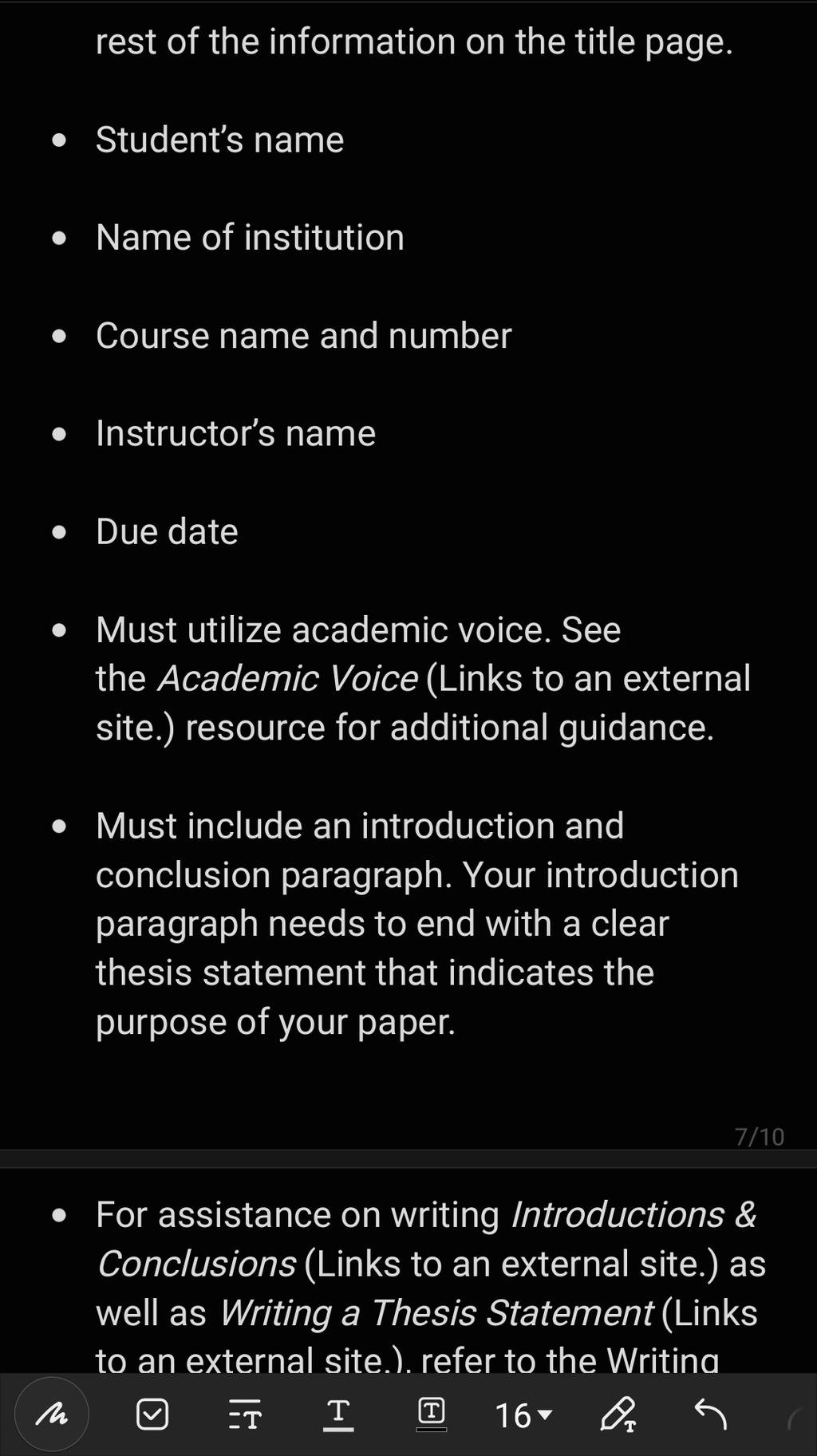The width and height of the screenshot is (817, 1456).
Task: Switch to handwriting pen mode
Action: pos(52,1415)
